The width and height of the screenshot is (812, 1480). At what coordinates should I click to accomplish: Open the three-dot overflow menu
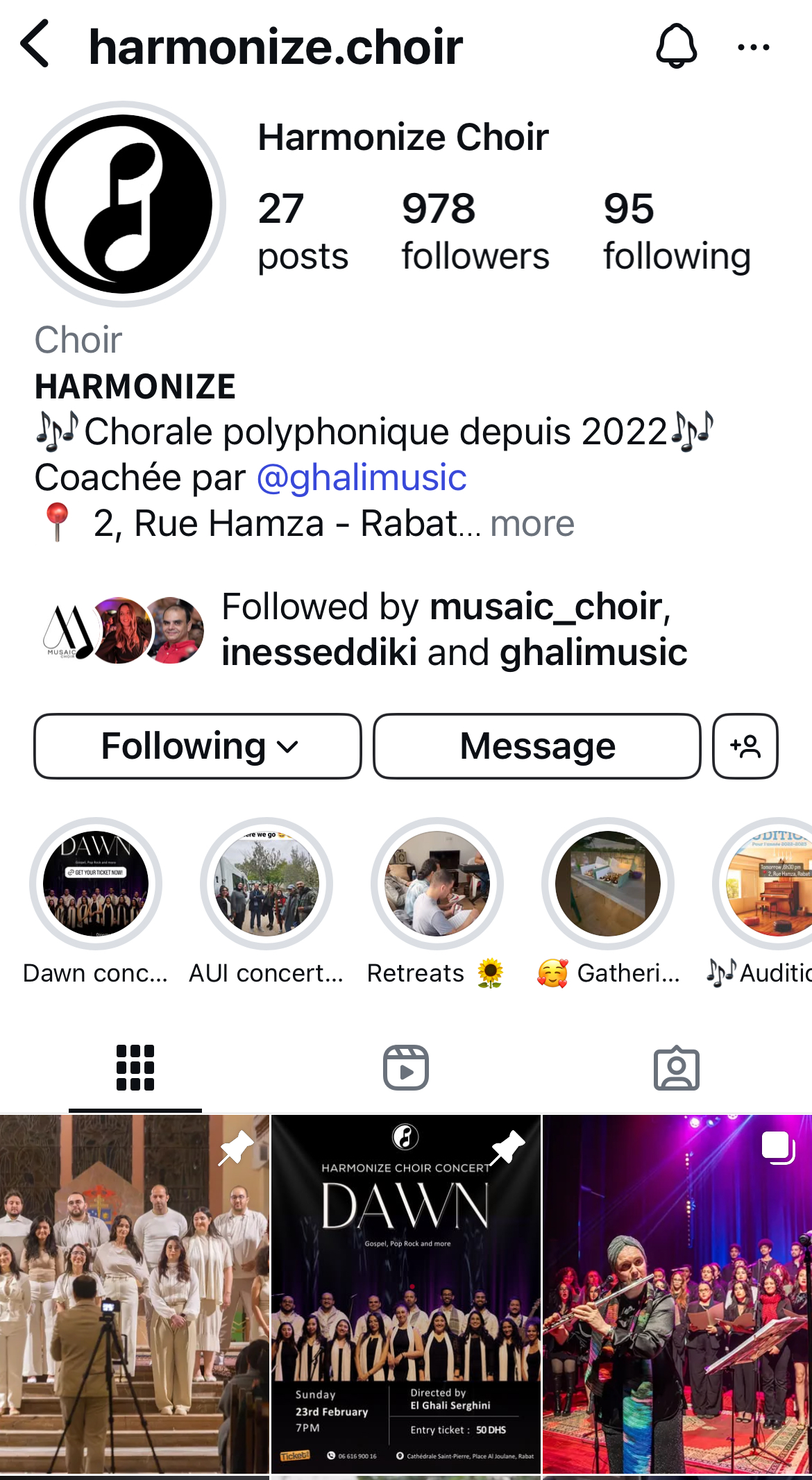click(x=753, y=47)
